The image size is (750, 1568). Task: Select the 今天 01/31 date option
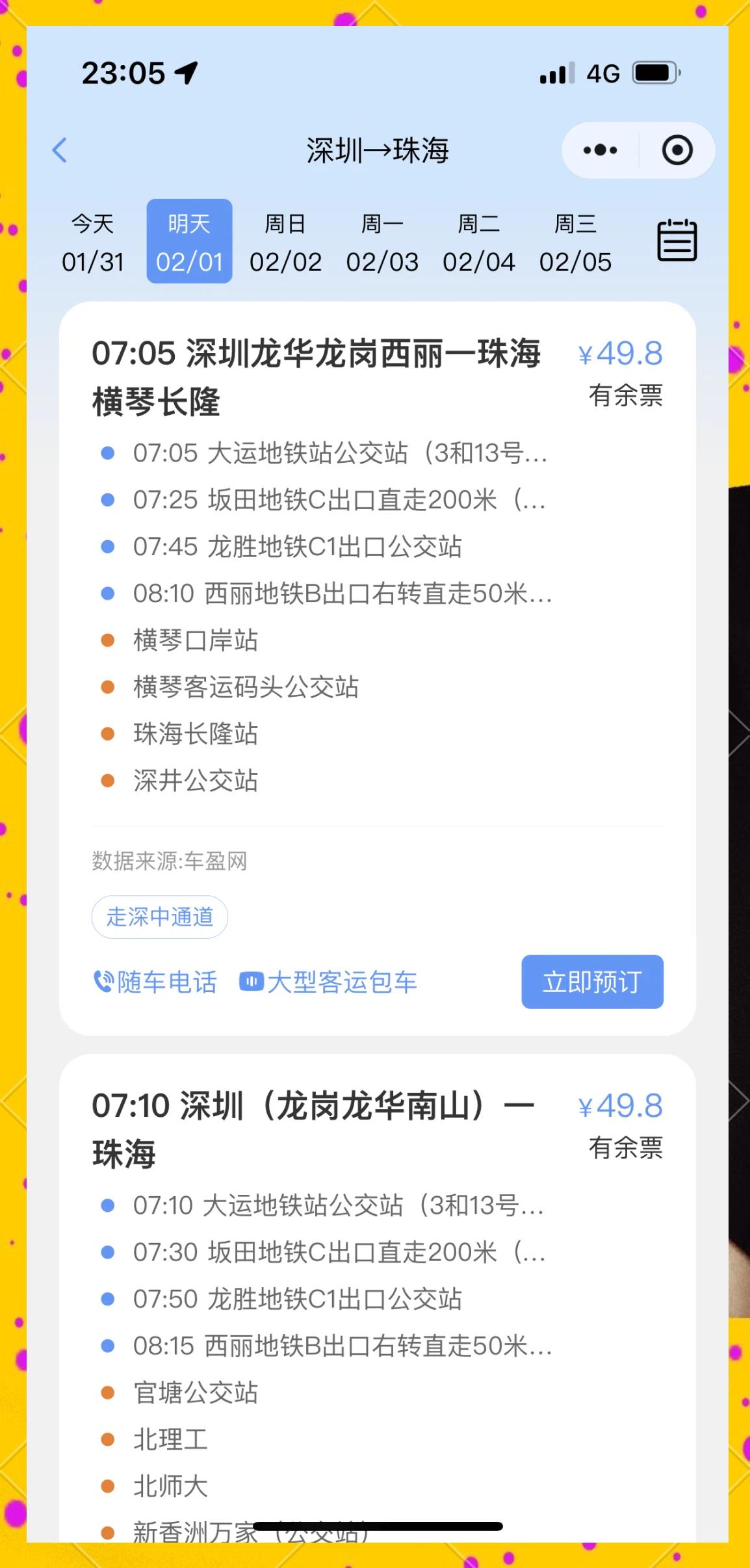pos(93,244)
